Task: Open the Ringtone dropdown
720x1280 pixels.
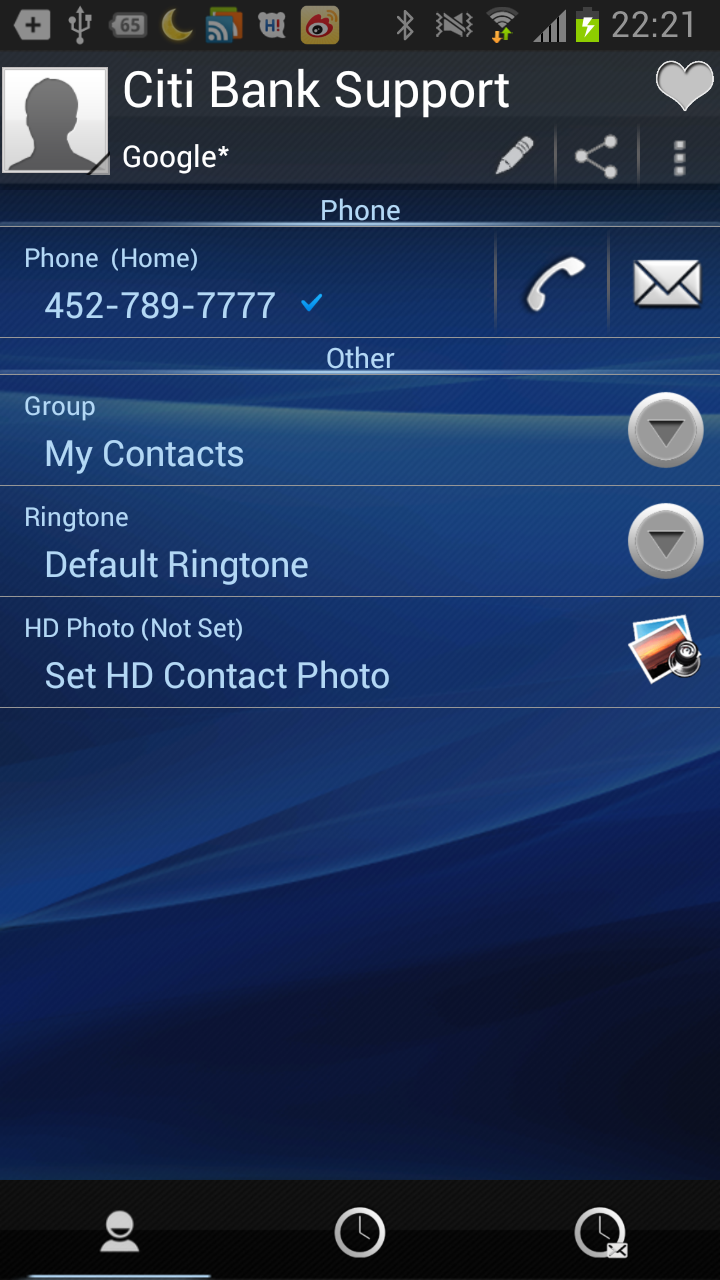Action: (x=664, y=541)
